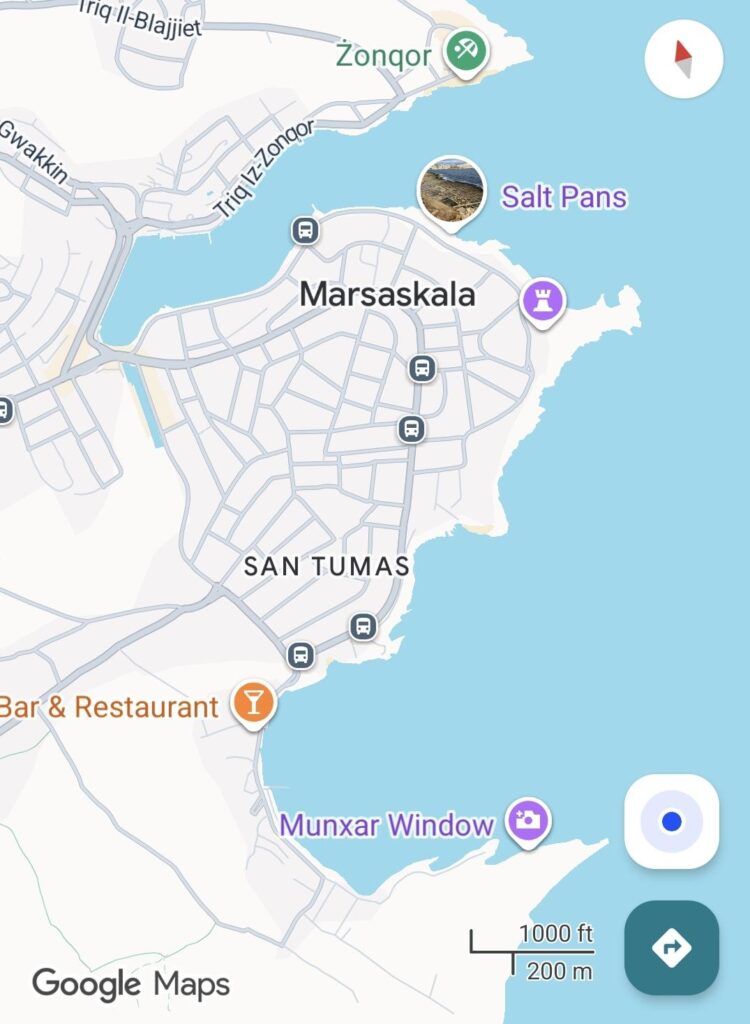750x1024 pixels.
Task: Open the directions button
Action: click(x=671, y=947)
